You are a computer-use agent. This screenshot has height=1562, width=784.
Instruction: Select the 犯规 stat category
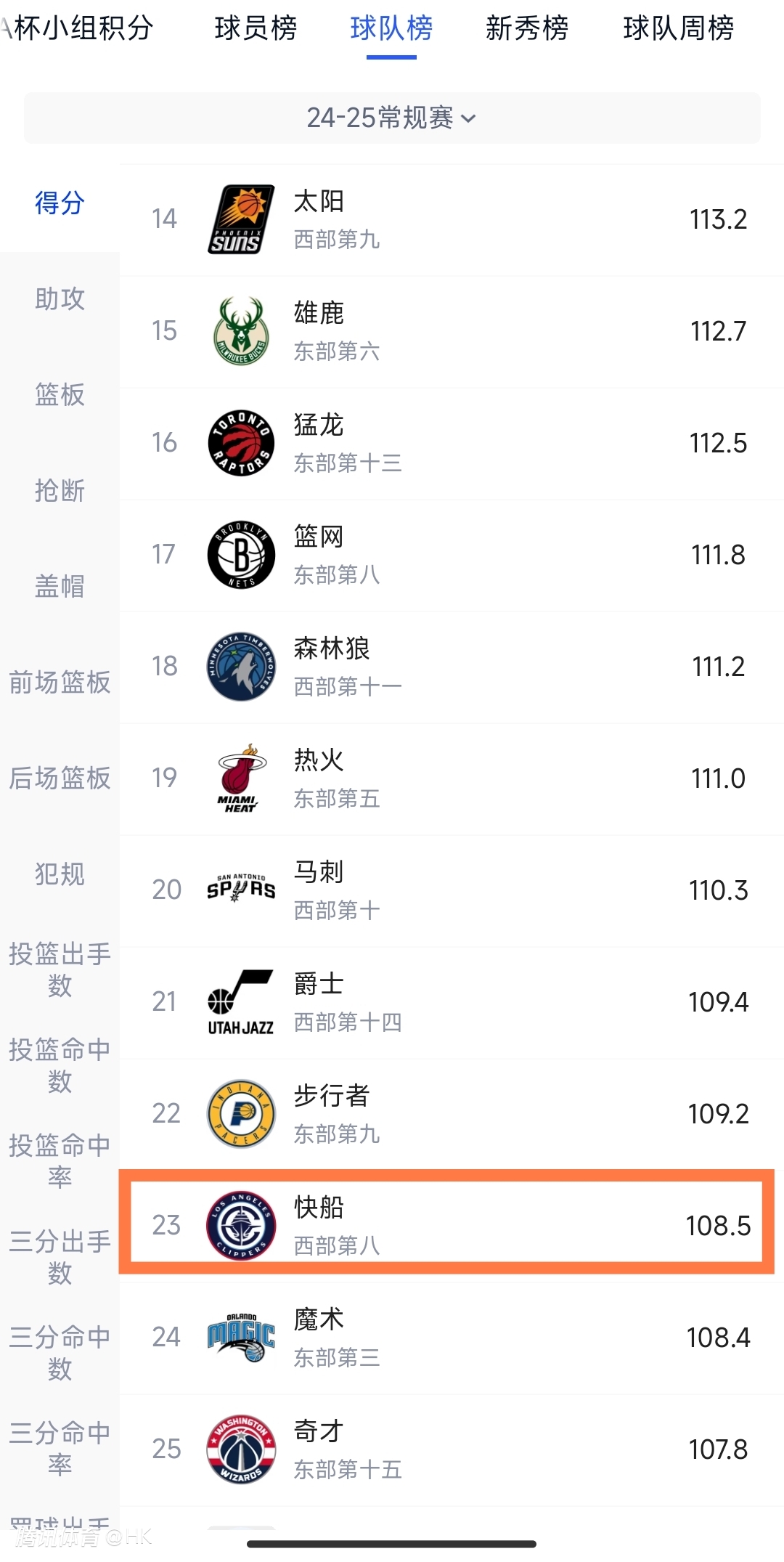[x=60, y=874]
